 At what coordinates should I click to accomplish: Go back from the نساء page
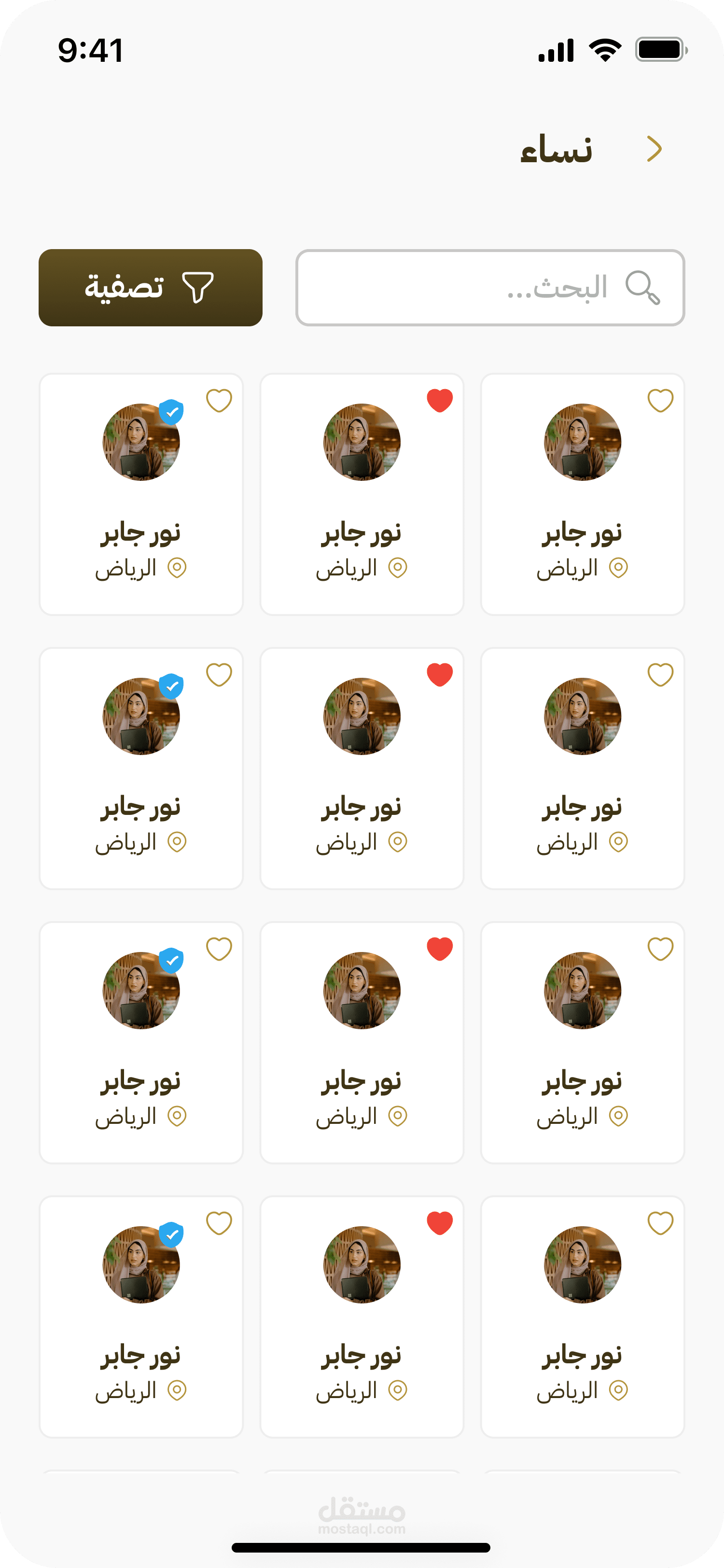[654, 149]
